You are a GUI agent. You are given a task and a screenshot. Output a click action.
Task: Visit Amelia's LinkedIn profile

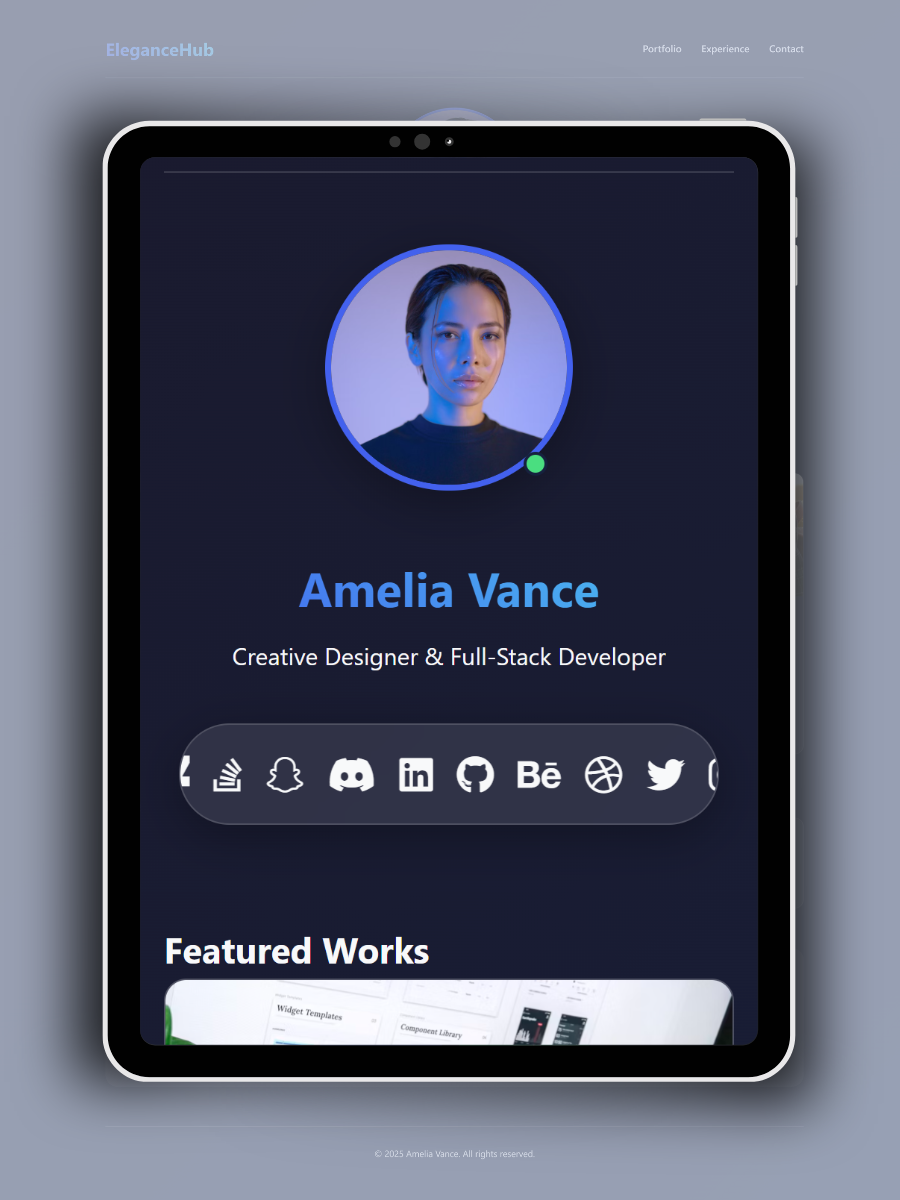pos(416,775)
